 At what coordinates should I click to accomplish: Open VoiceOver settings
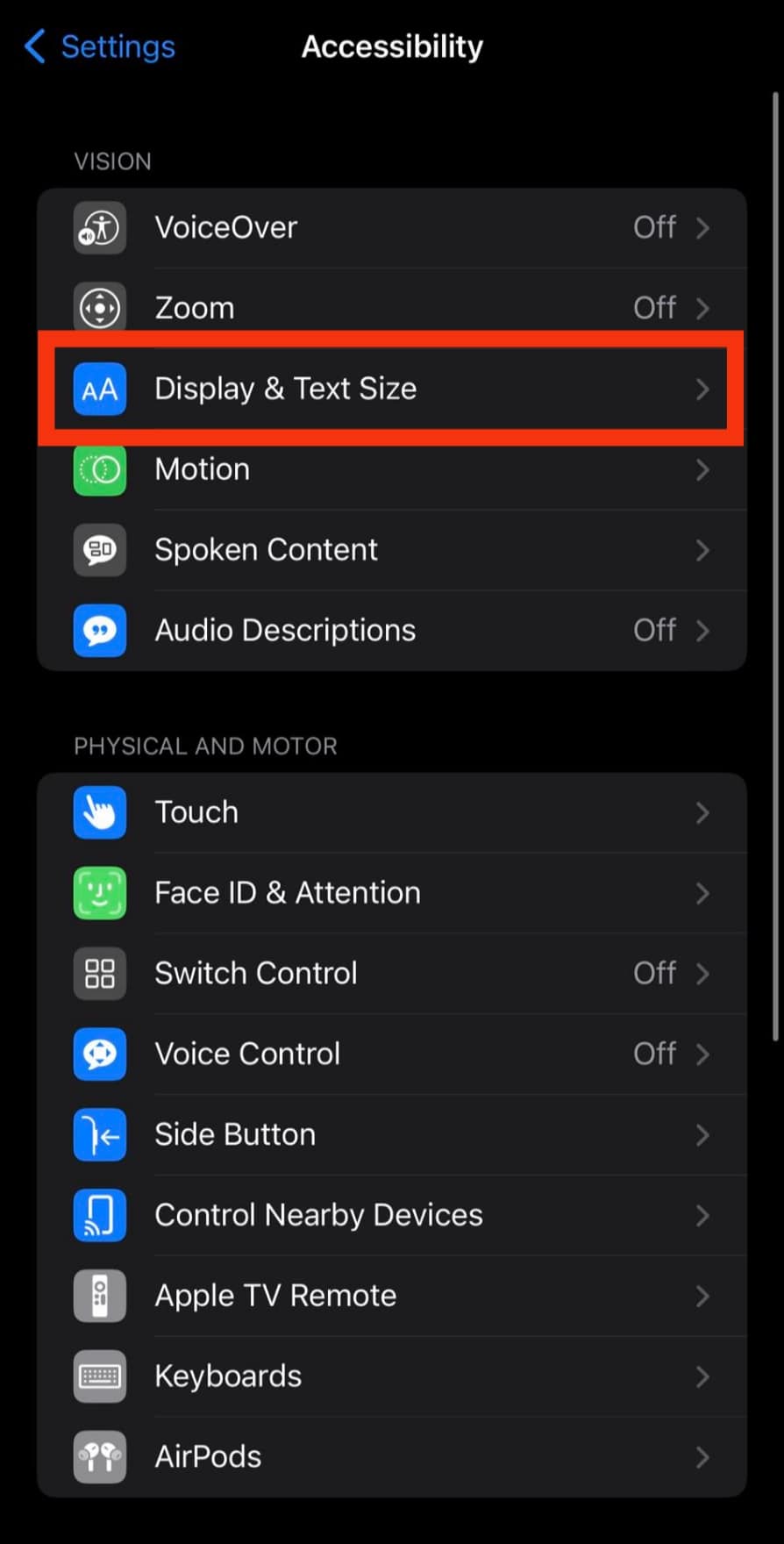[x=391, y=228]
